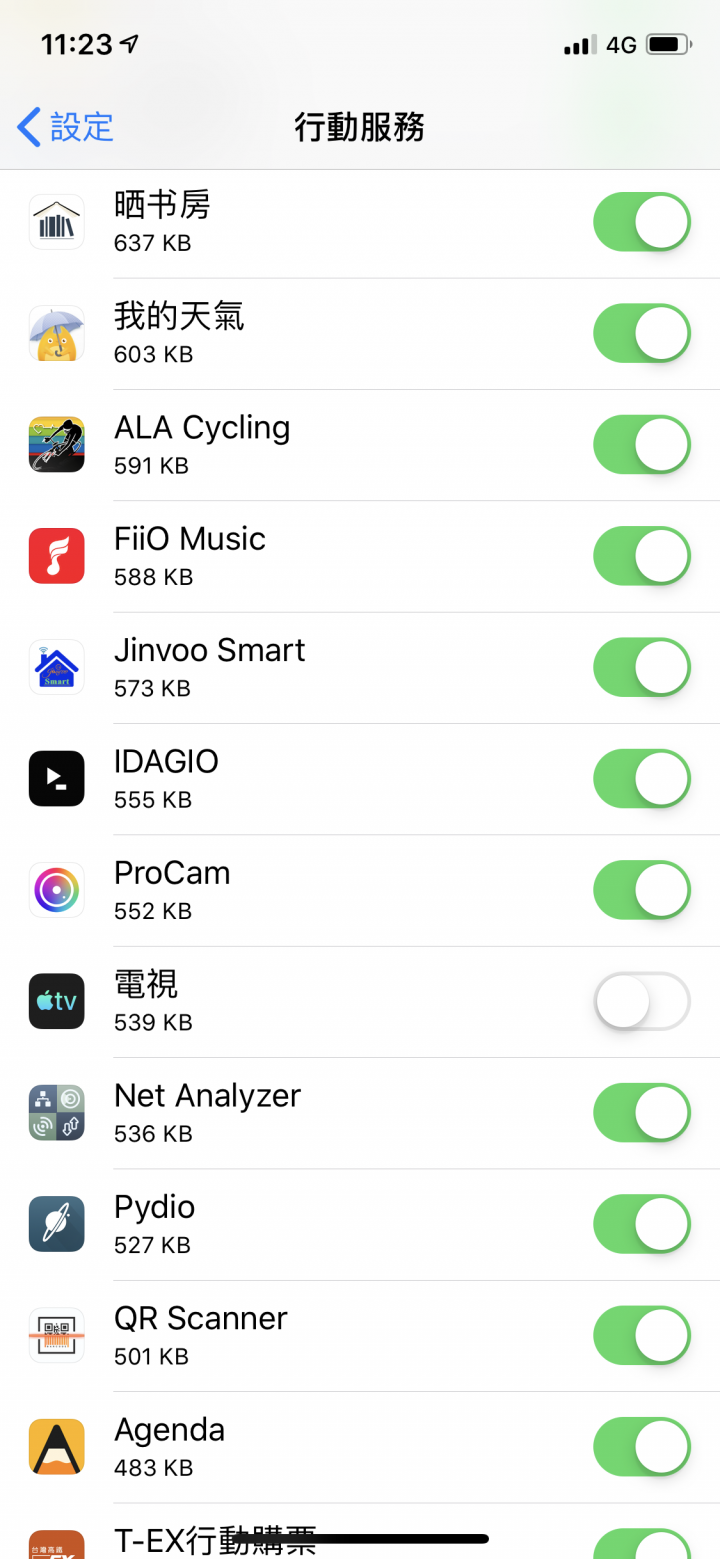Toggle the ALA Cycling switch

[642, 445]
